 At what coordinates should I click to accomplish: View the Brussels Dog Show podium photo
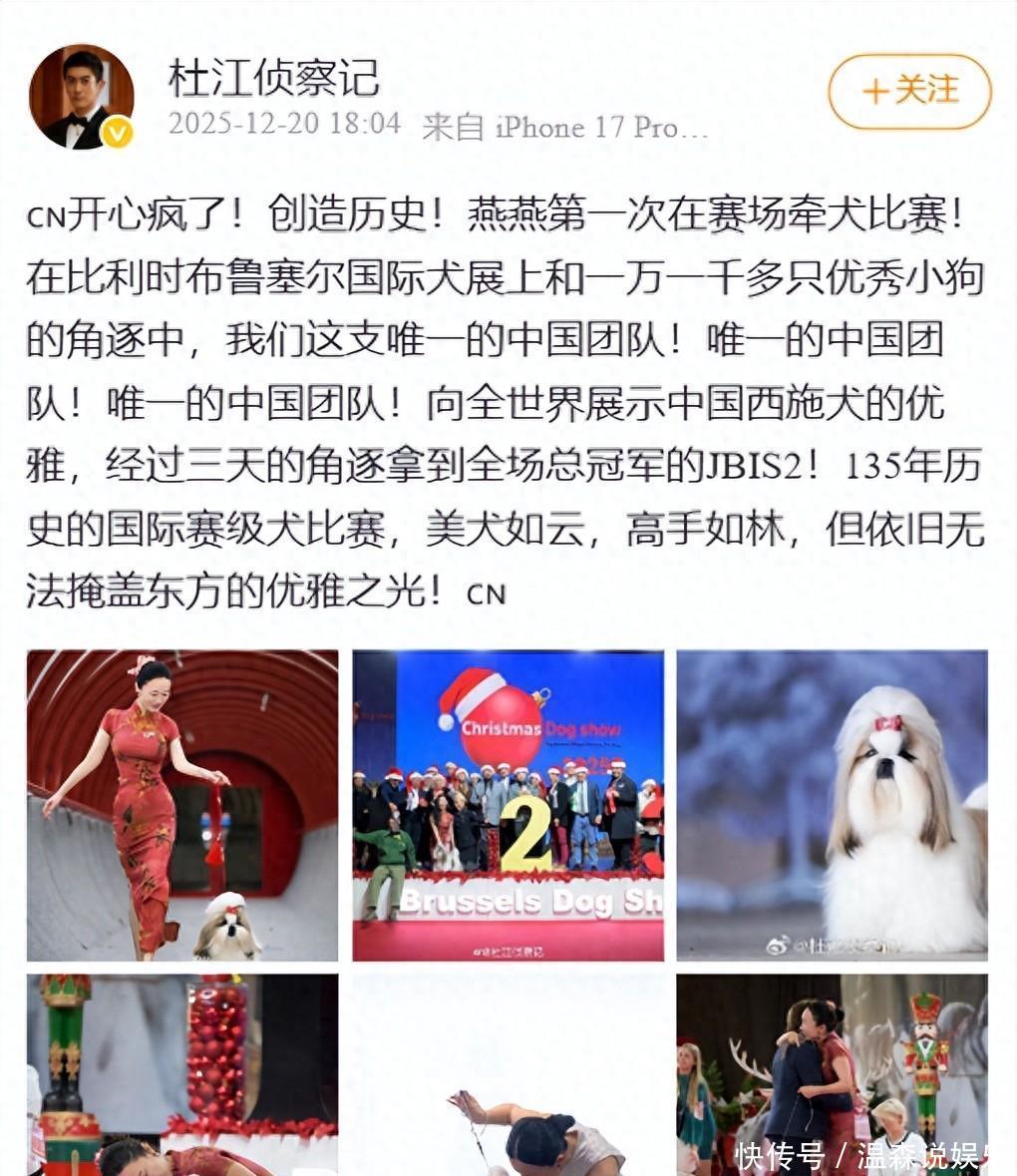click(x=508, y=806)
